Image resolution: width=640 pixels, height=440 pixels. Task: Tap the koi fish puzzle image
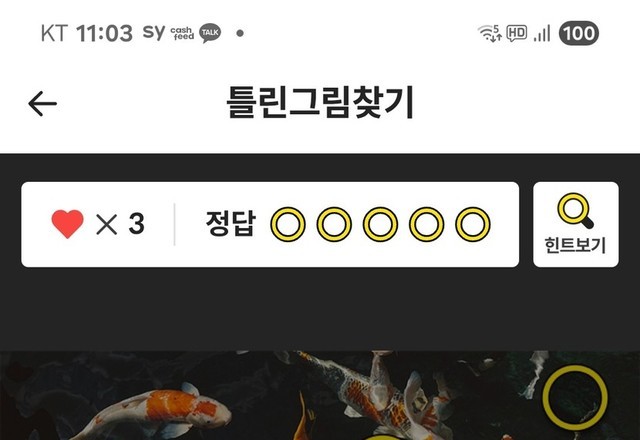pos(320,397)
